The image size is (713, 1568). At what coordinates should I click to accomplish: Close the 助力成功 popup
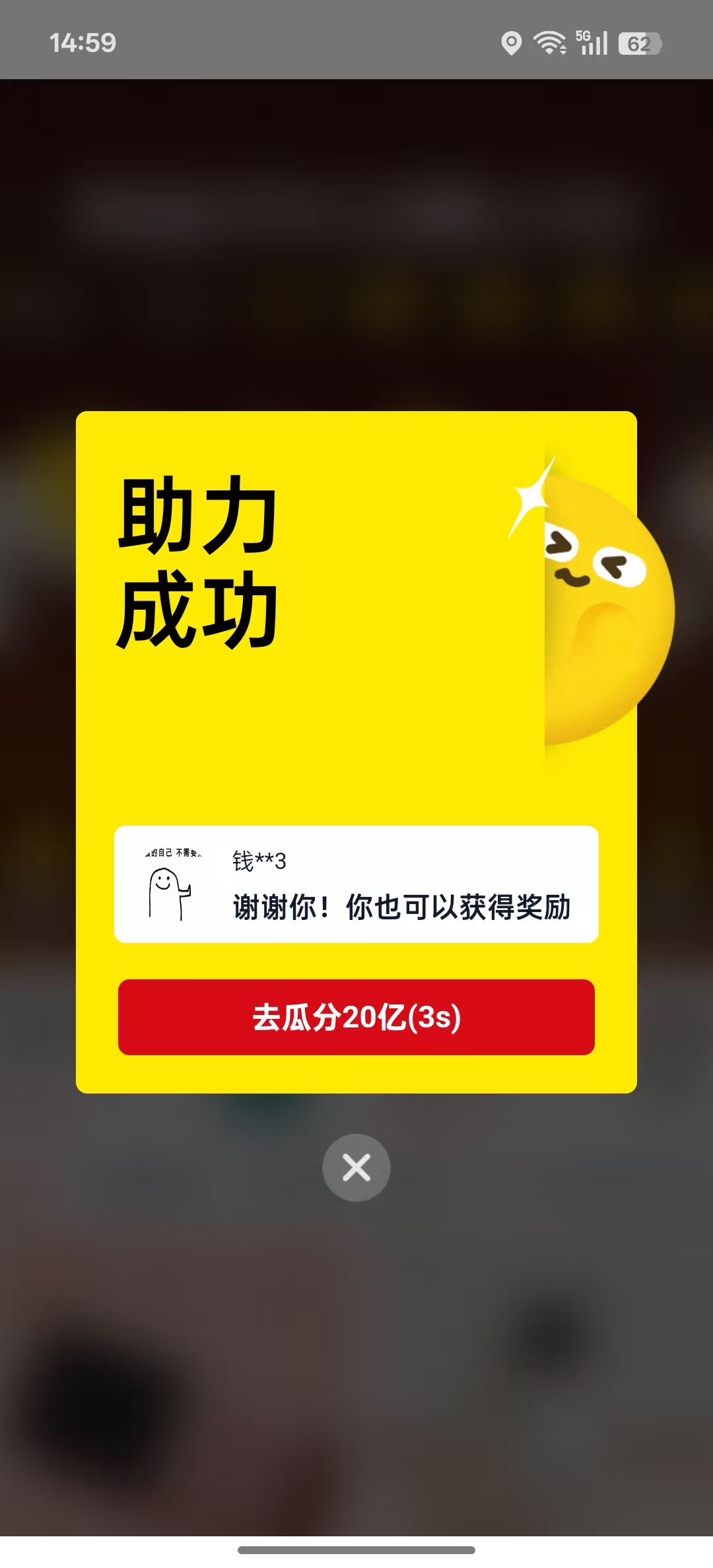356,1167
